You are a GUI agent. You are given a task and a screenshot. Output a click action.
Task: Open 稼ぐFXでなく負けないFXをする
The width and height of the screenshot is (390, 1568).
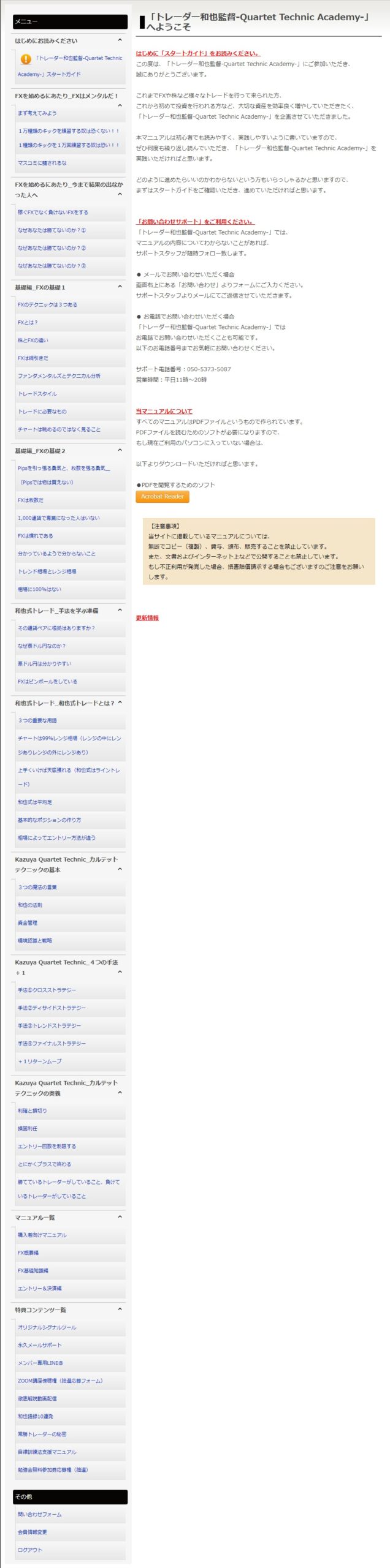point(53,213)
